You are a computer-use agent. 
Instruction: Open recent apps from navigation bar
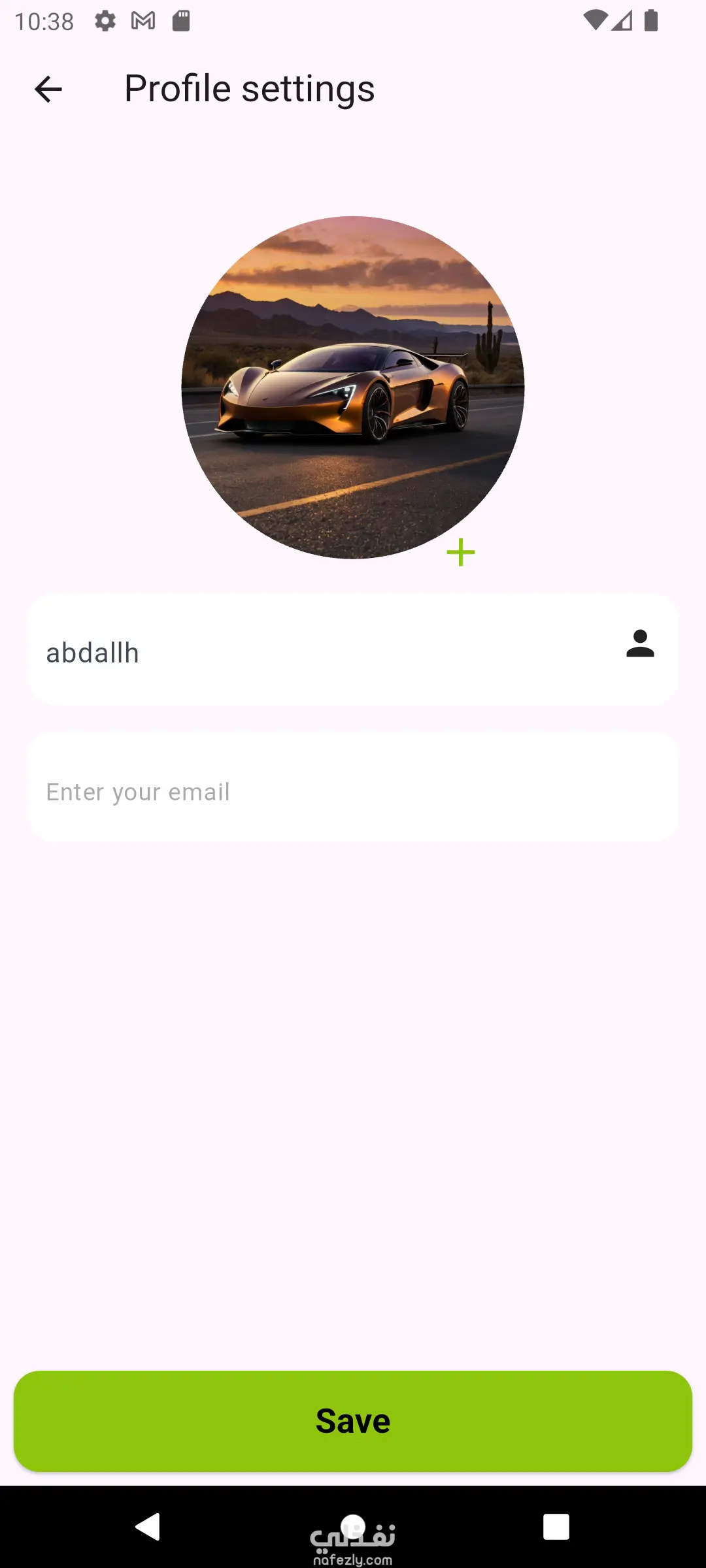[556, 1527]
